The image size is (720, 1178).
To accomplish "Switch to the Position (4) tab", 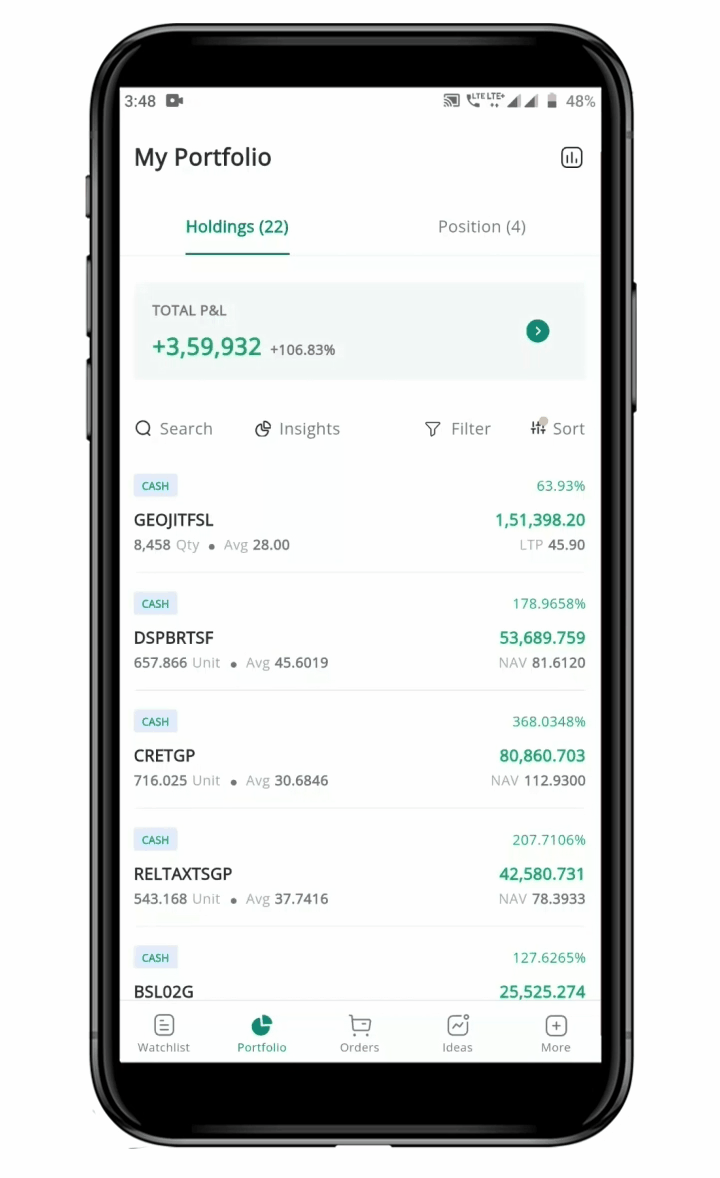I will click(481, 227).
